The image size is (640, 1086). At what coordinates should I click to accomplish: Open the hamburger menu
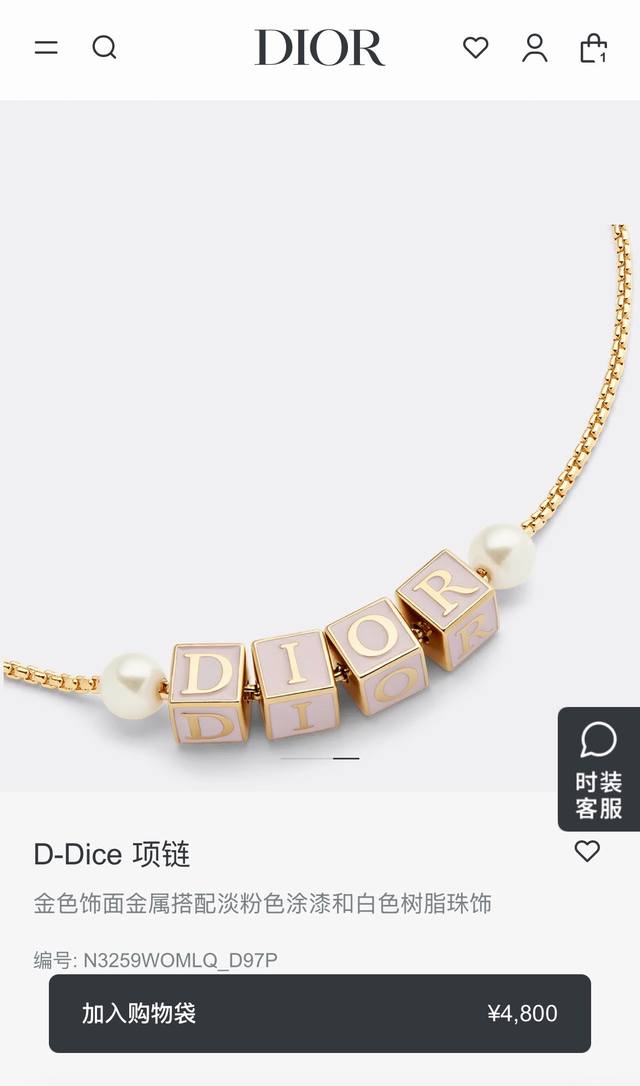pyautogui.click(x=46, y=47)
